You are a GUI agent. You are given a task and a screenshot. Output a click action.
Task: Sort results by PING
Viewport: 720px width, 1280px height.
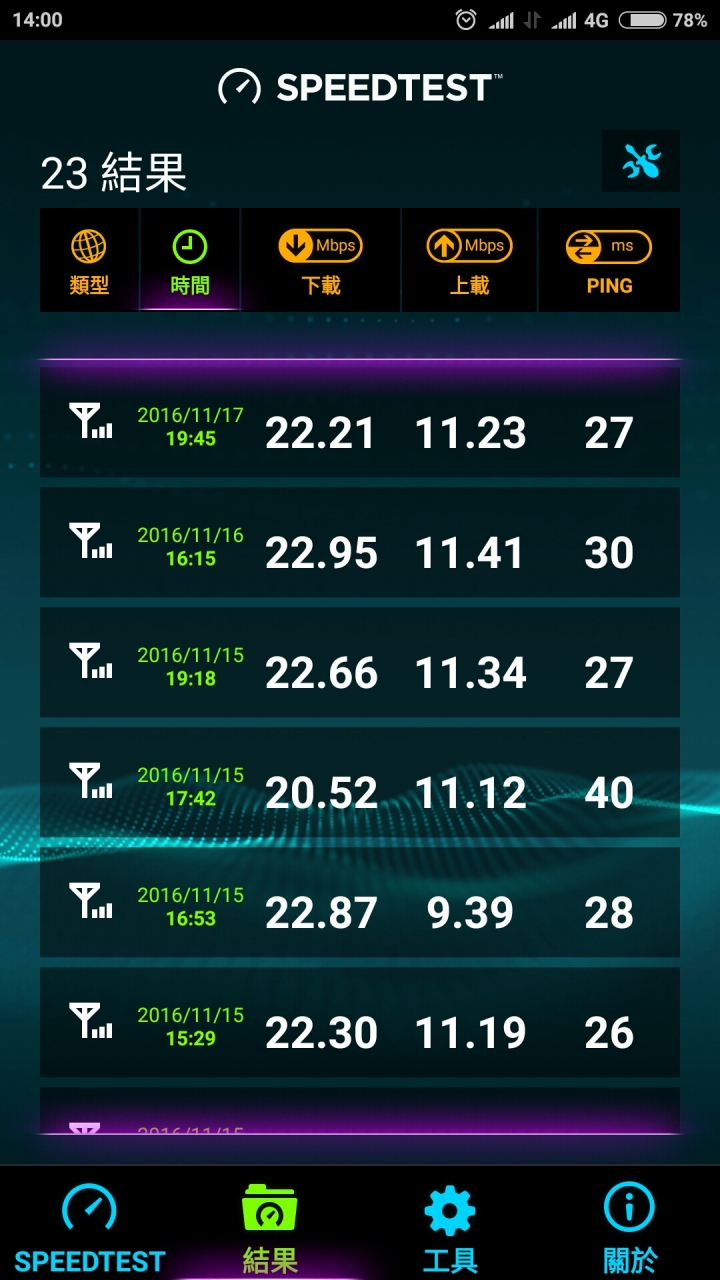[609, 262]
